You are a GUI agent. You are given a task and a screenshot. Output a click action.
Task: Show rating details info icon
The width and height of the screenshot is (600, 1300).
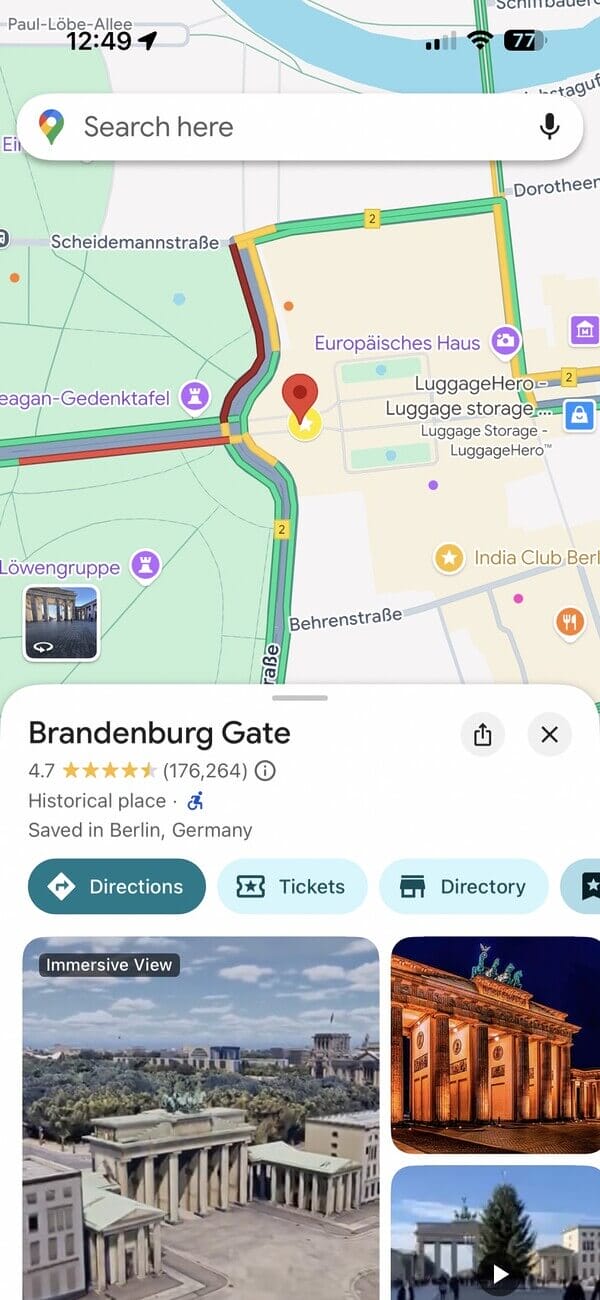265,770
